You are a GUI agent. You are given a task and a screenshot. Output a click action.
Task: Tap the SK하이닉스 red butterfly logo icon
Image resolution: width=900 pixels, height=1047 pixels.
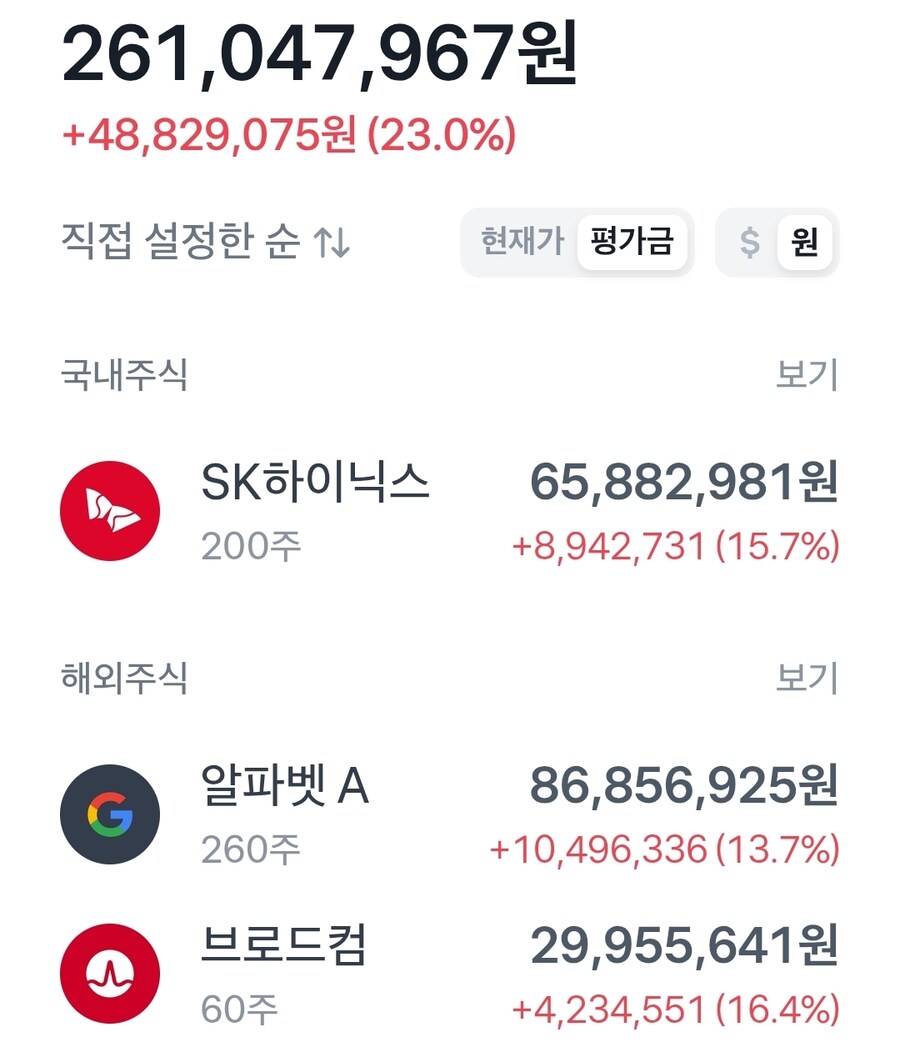110,510
